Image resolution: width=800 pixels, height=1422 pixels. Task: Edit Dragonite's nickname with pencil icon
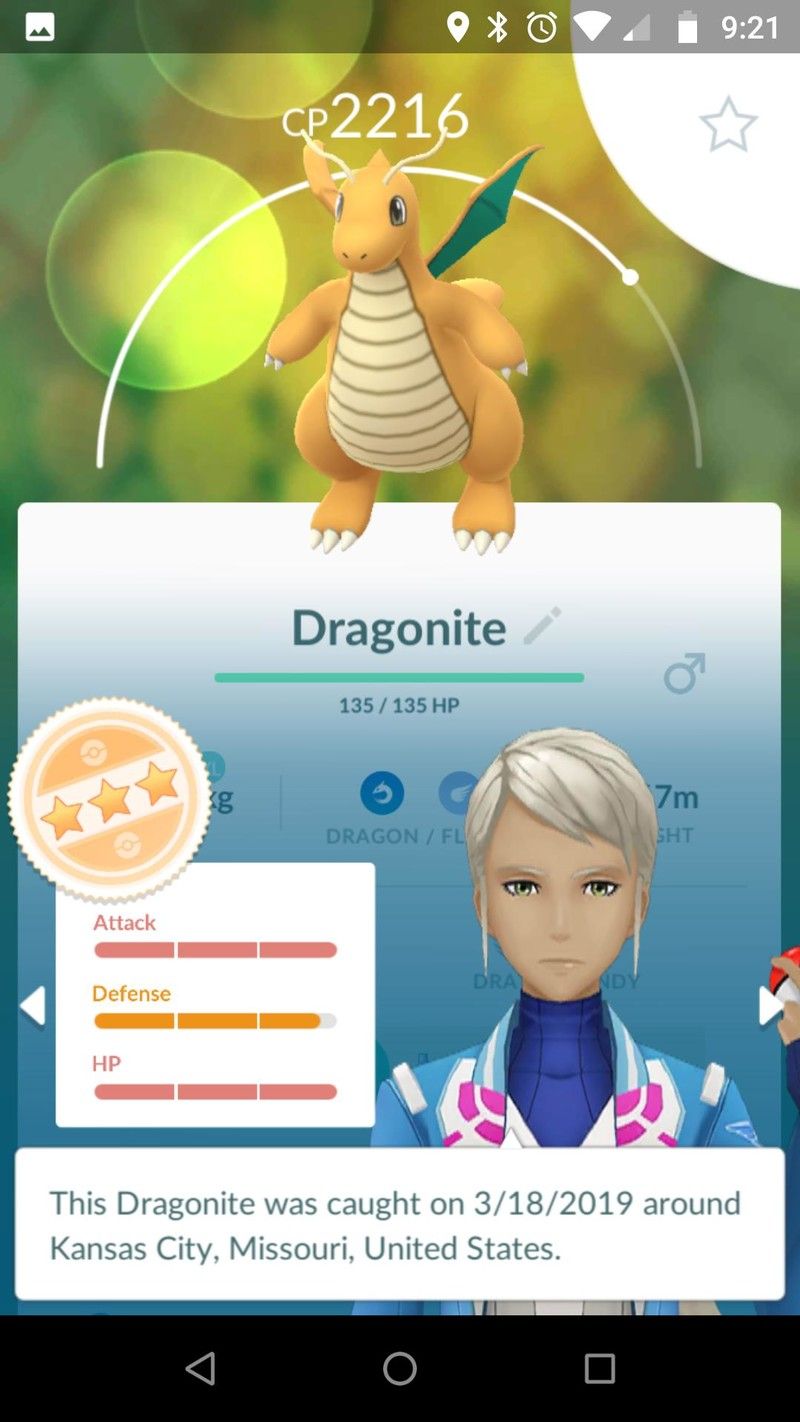tap(543, 627)
